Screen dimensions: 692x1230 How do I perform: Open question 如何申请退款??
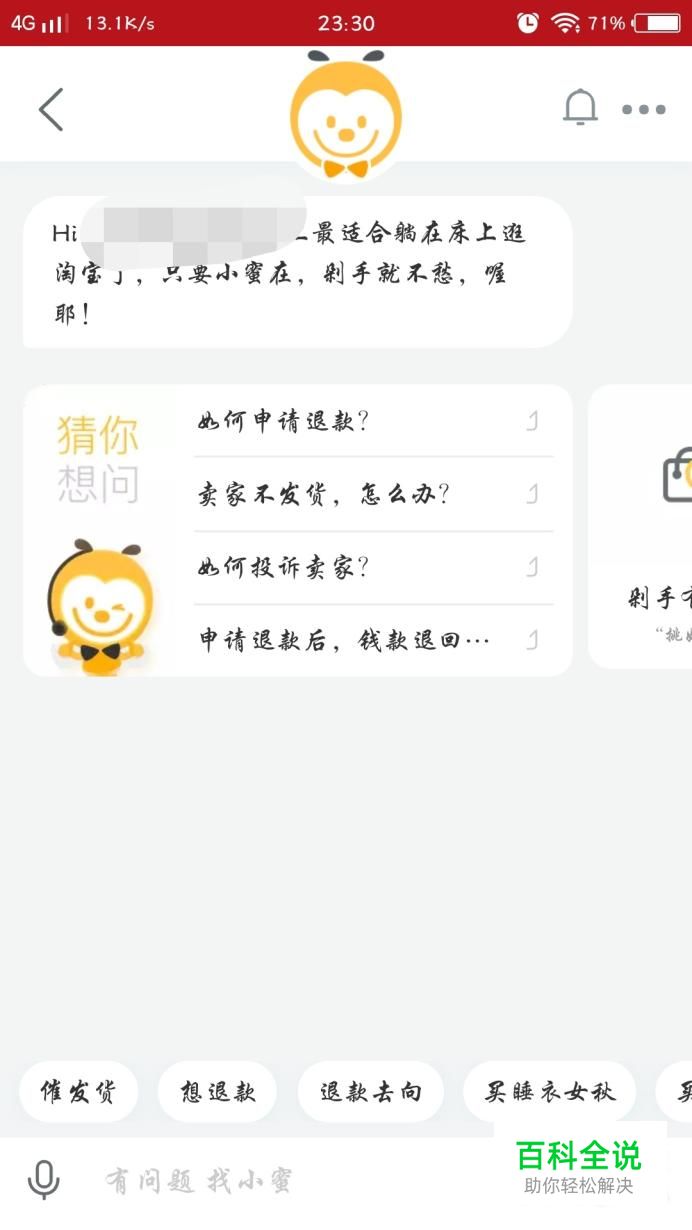[372, 421]
